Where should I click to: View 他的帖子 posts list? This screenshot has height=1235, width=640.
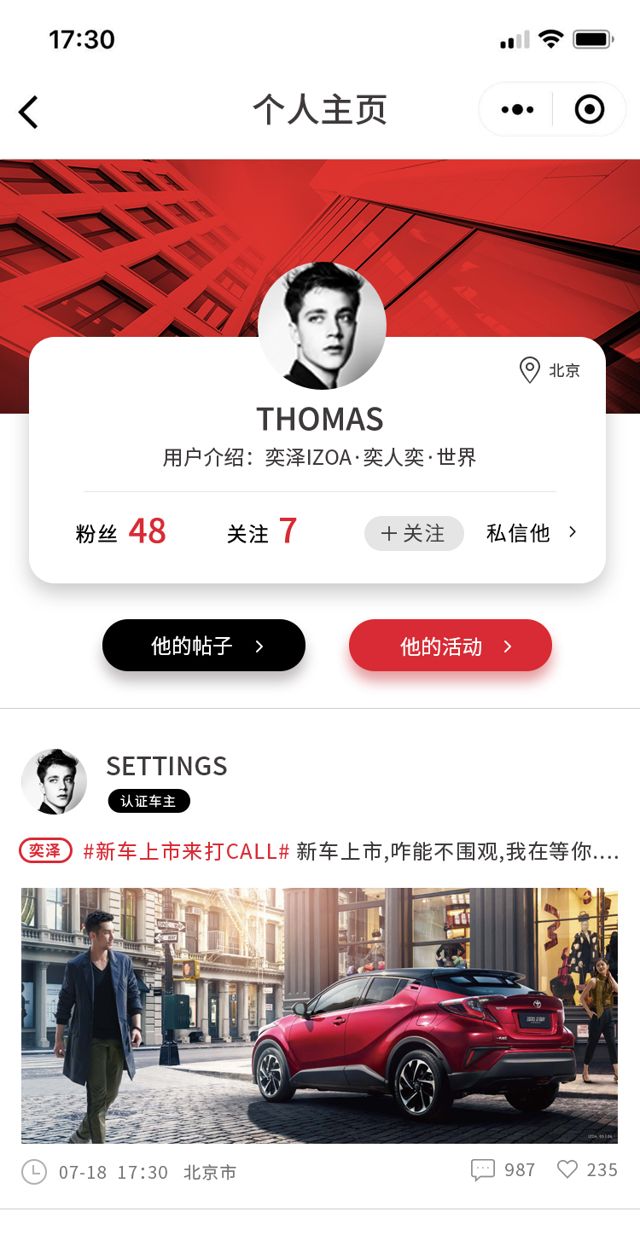click(x=204, y=646)
